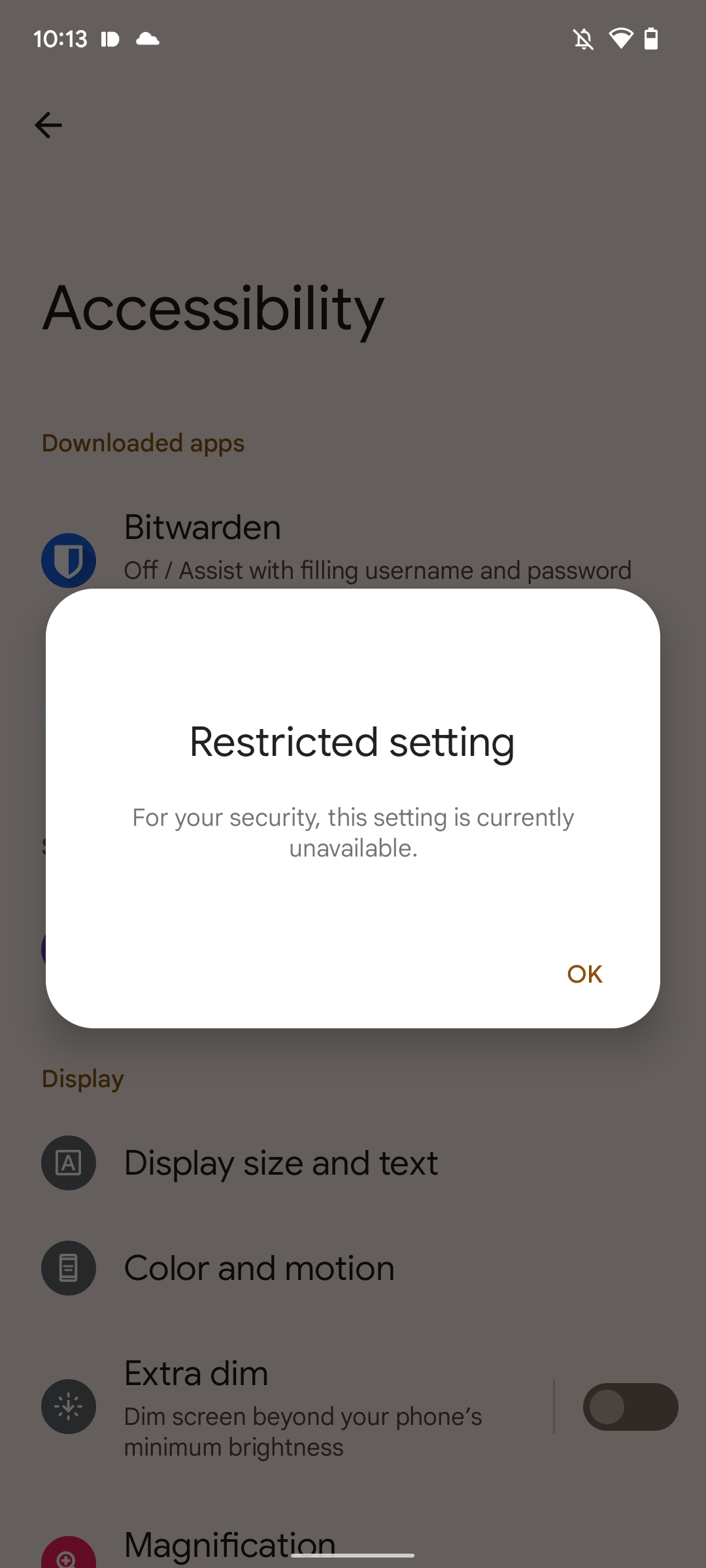Click the cloud icon in the status bar

point(148,39)
